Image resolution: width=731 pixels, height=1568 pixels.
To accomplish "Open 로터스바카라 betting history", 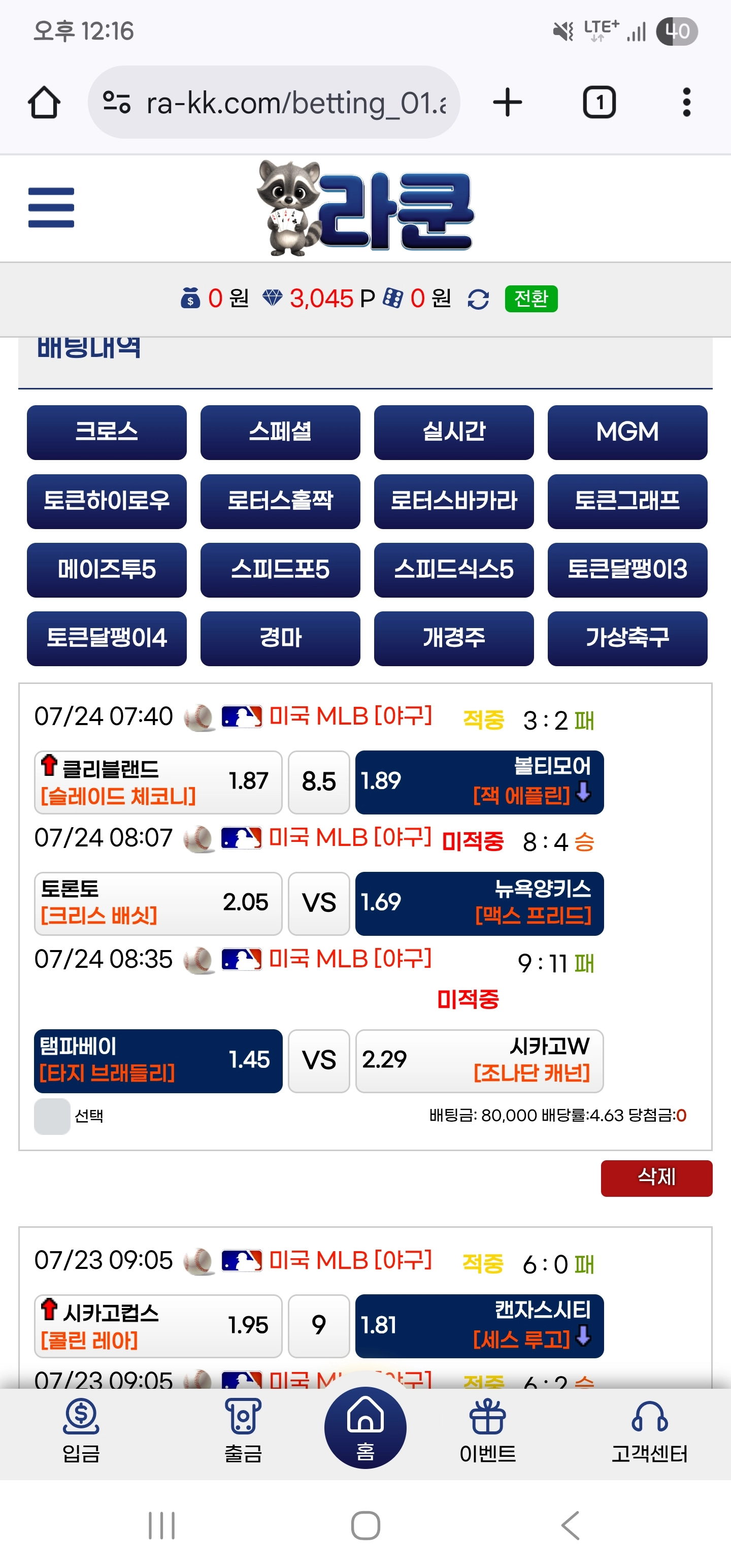I will click(x=453, y=501).
